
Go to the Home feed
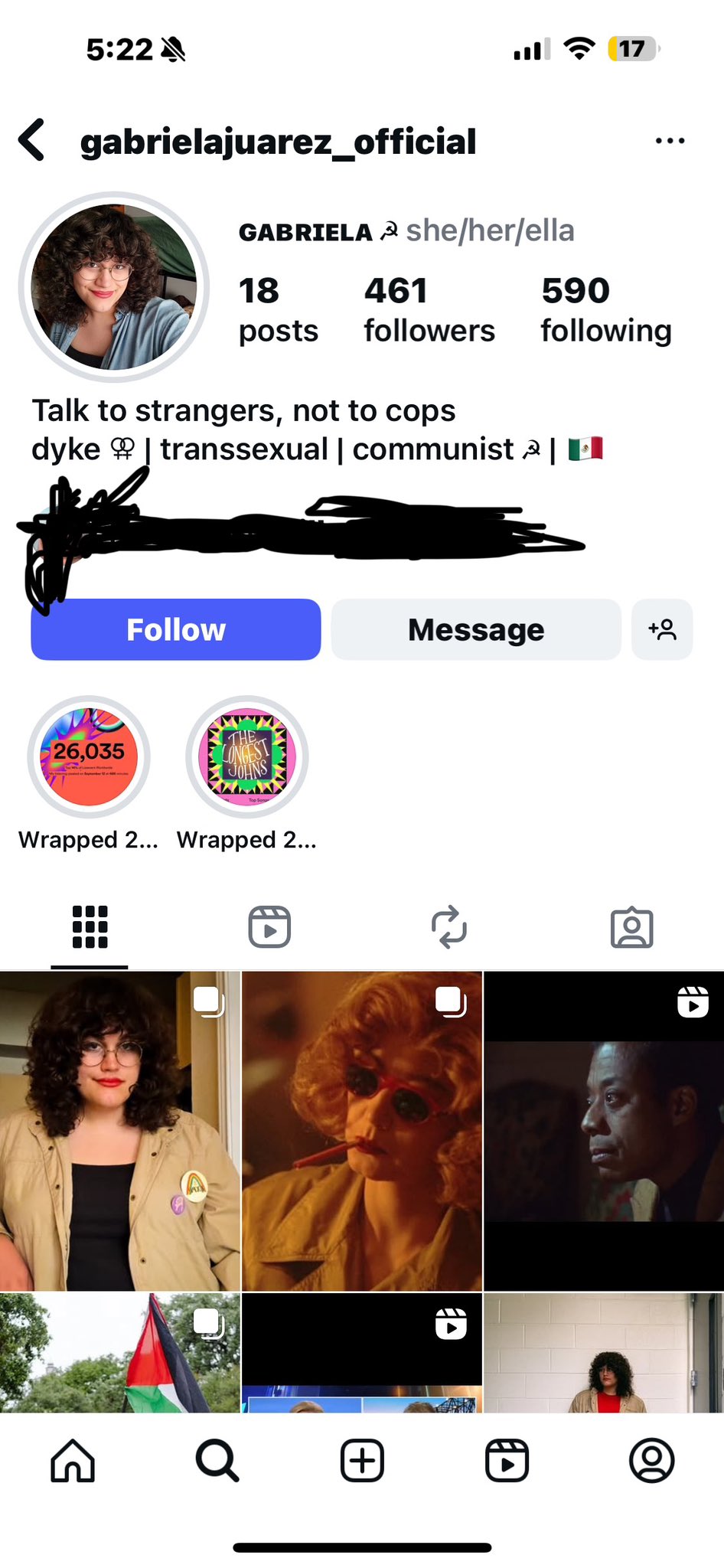[73, 1461]
